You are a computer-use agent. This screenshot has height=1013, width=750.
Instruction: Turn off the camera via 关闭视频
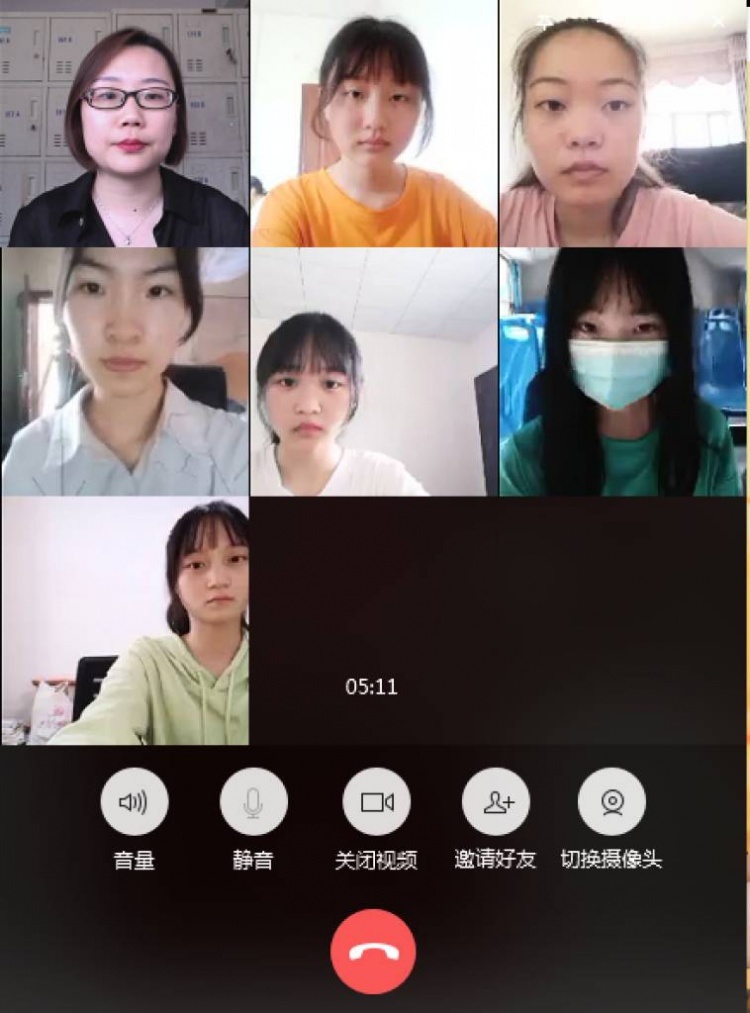376,802
